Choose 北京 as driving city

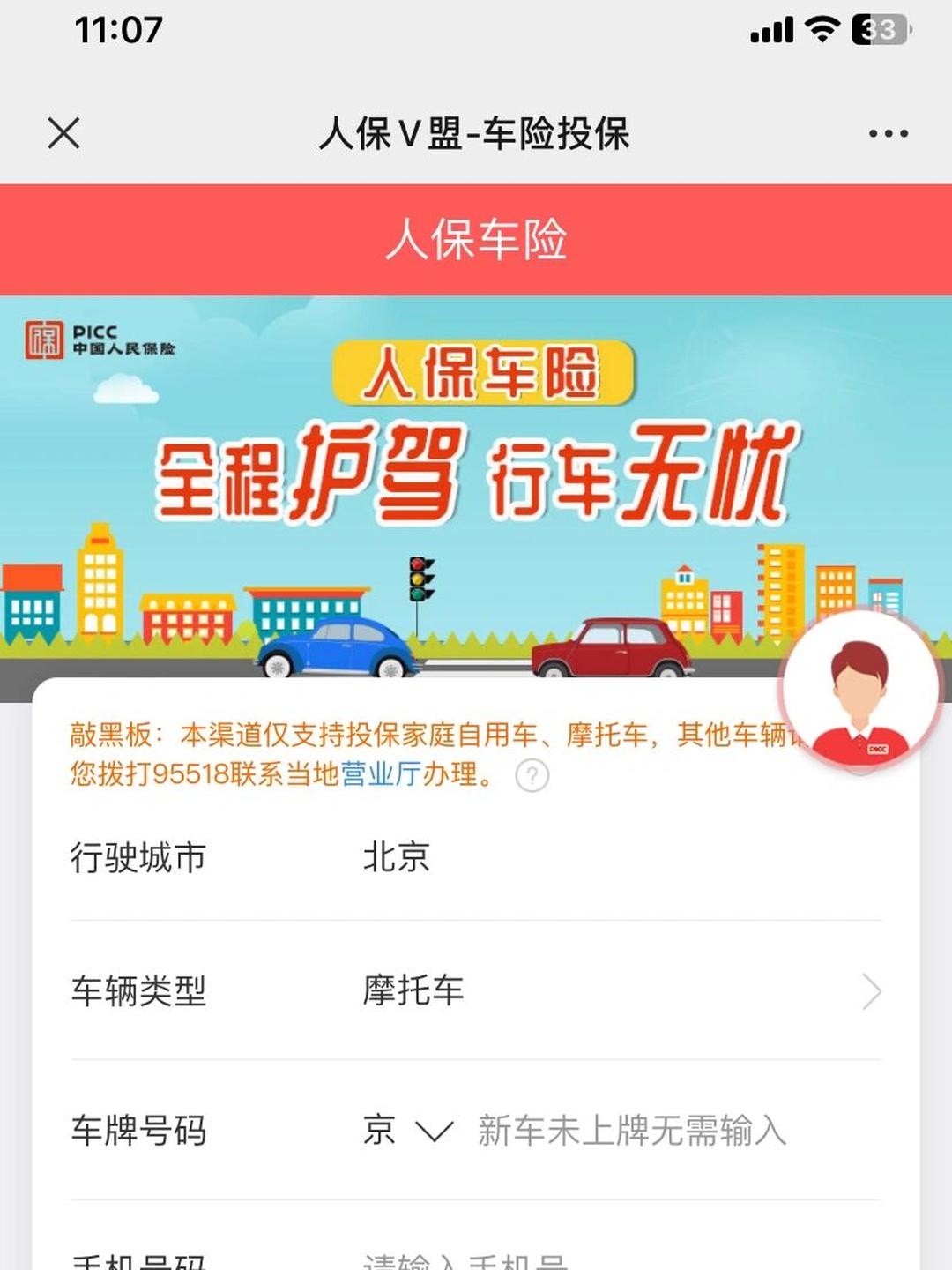click(397, 857)
